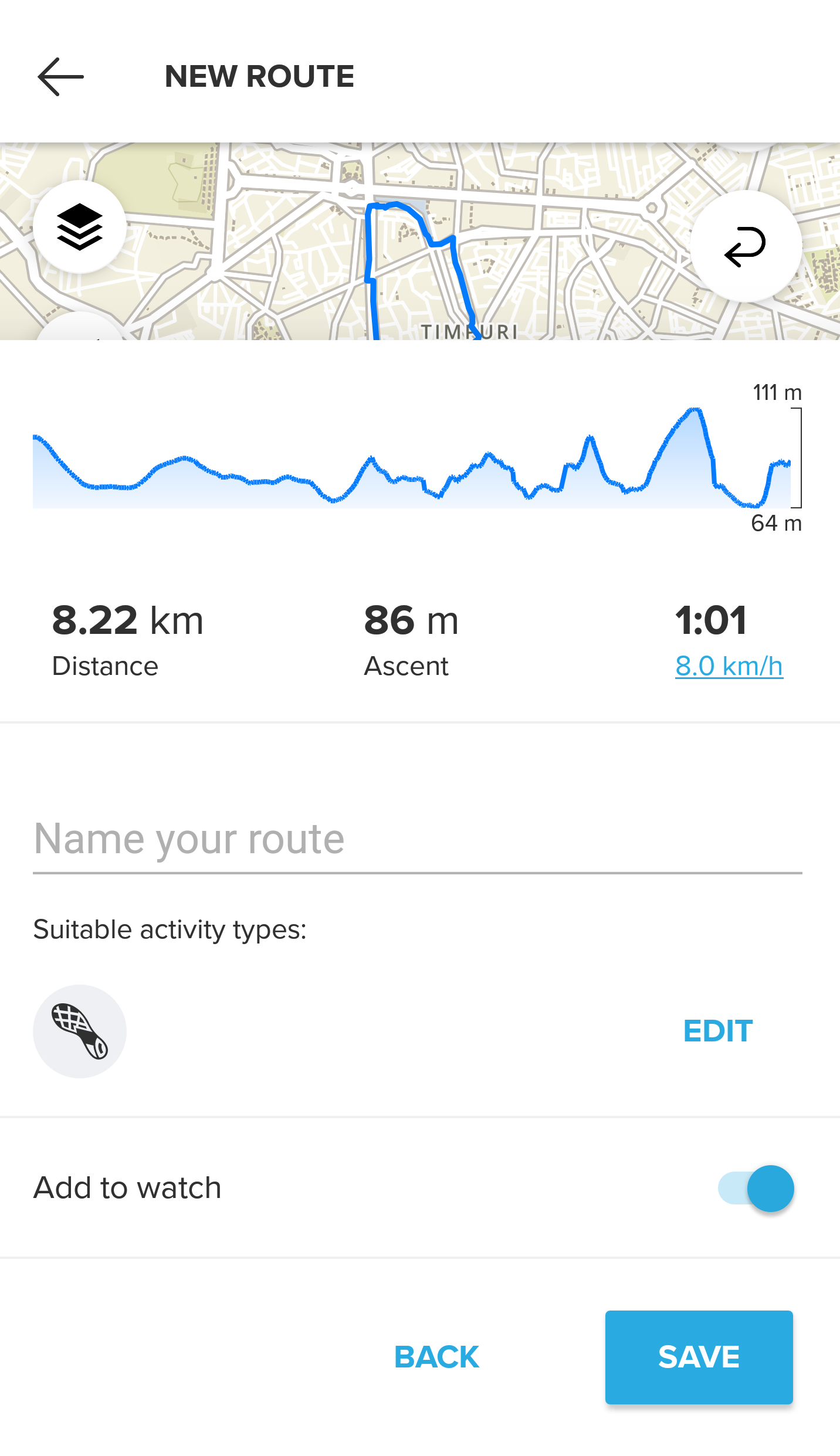
Task: Select the running shoe activity icon
Action: click(x=80, y=1031)
